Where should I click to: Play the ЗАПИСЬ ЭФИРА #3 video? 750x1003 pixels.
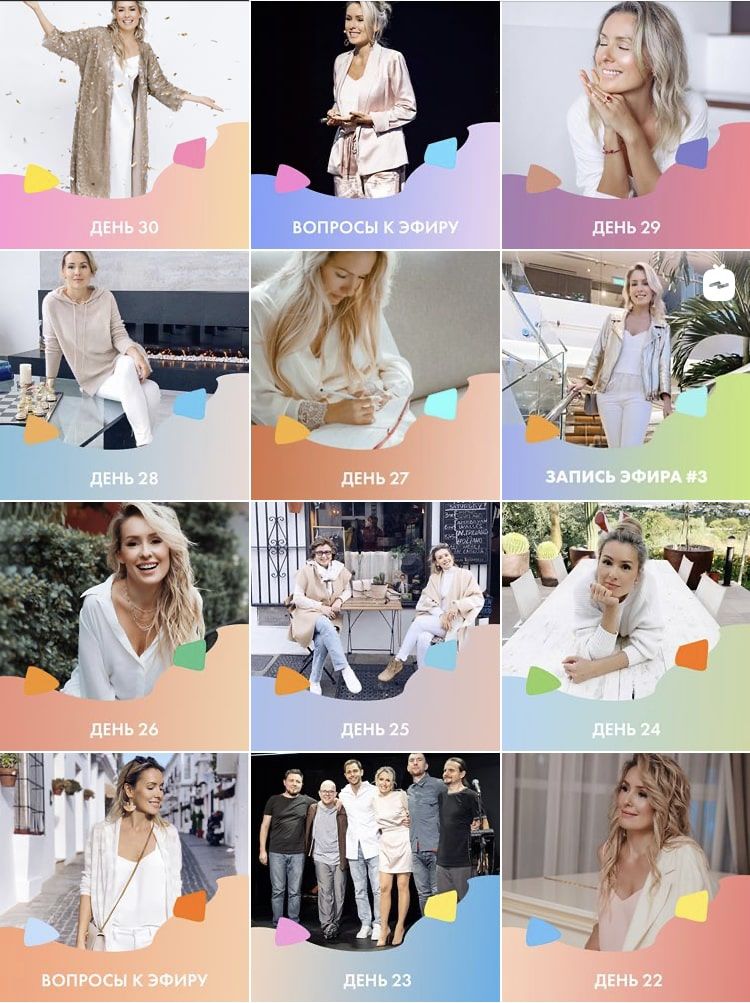(x=626, y=375)
